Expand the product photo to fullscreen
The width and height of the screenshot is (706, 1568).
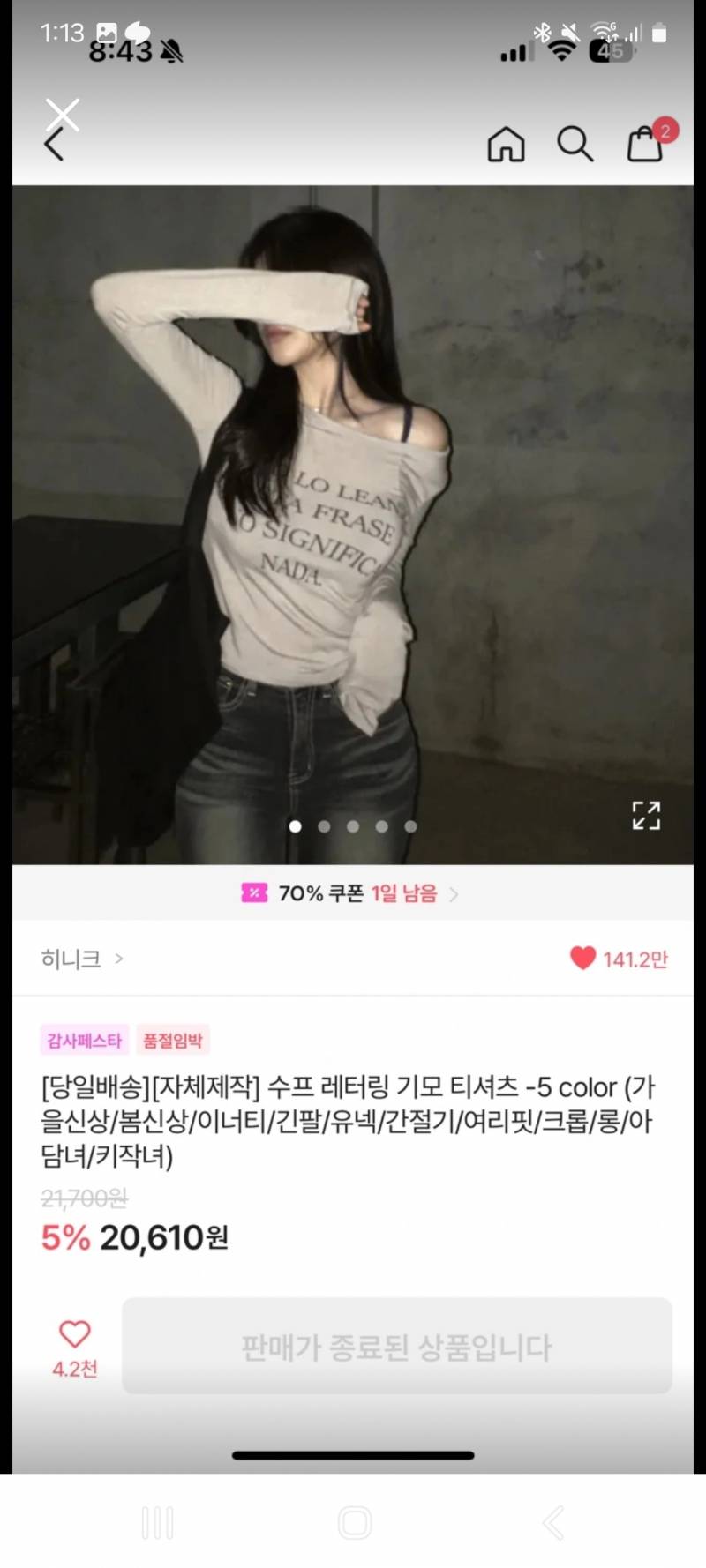coord(645,817)
